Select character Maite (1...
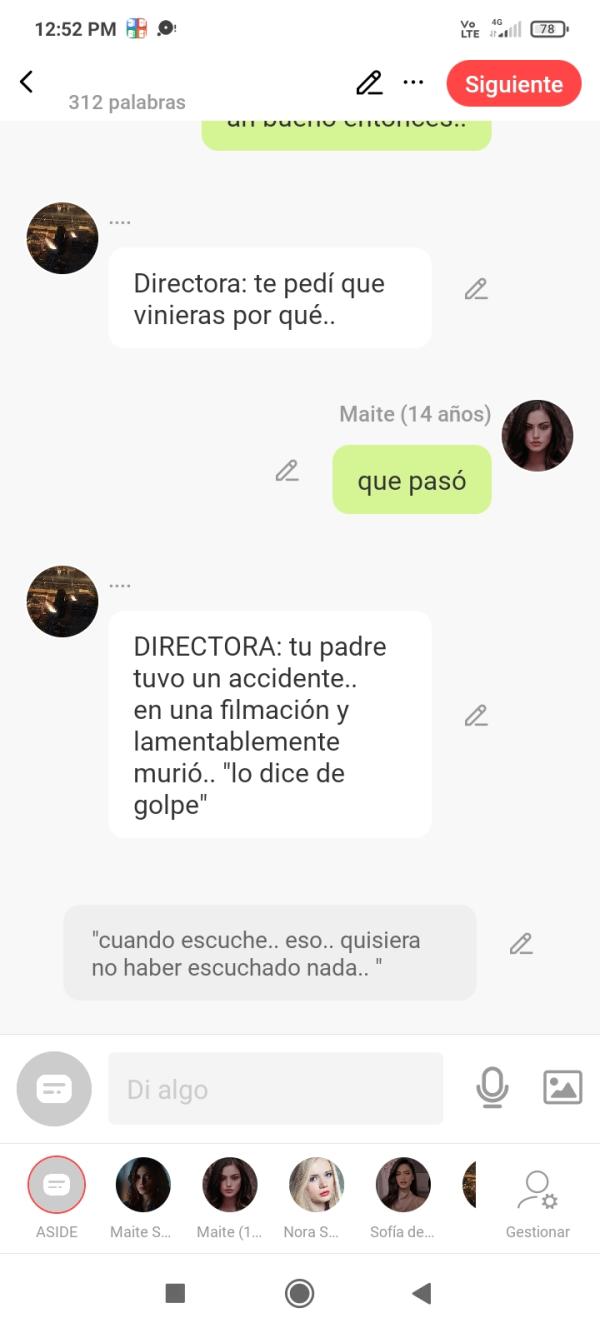Image resolution: width=600 pixels, height=1333 pixels. click(230, 1185)
